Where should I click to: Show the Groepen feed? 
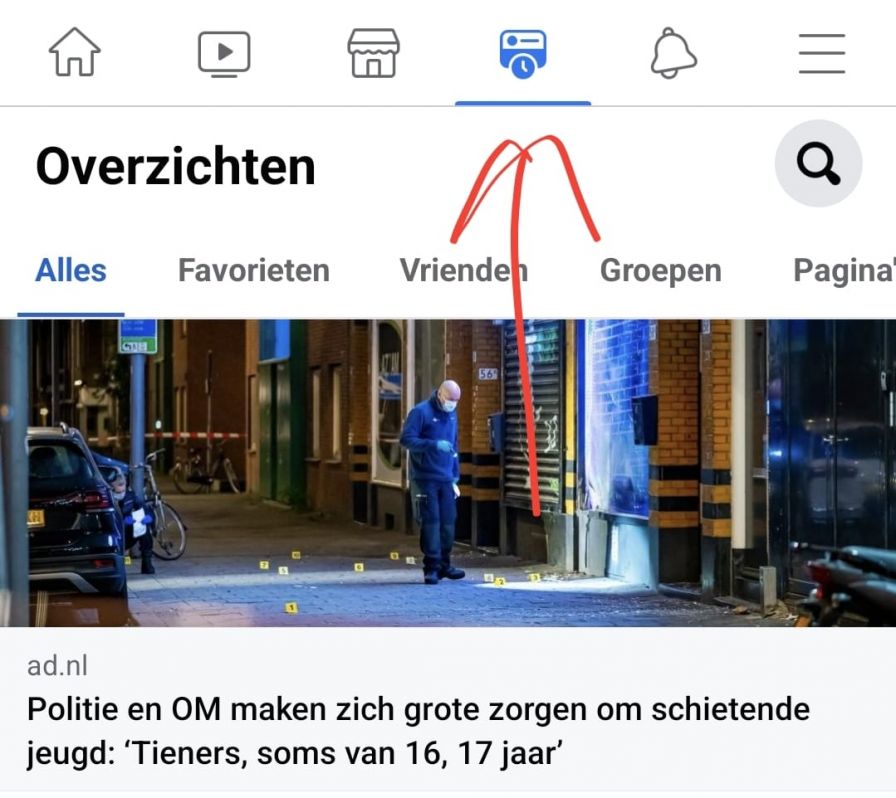(x=660, y=270)
